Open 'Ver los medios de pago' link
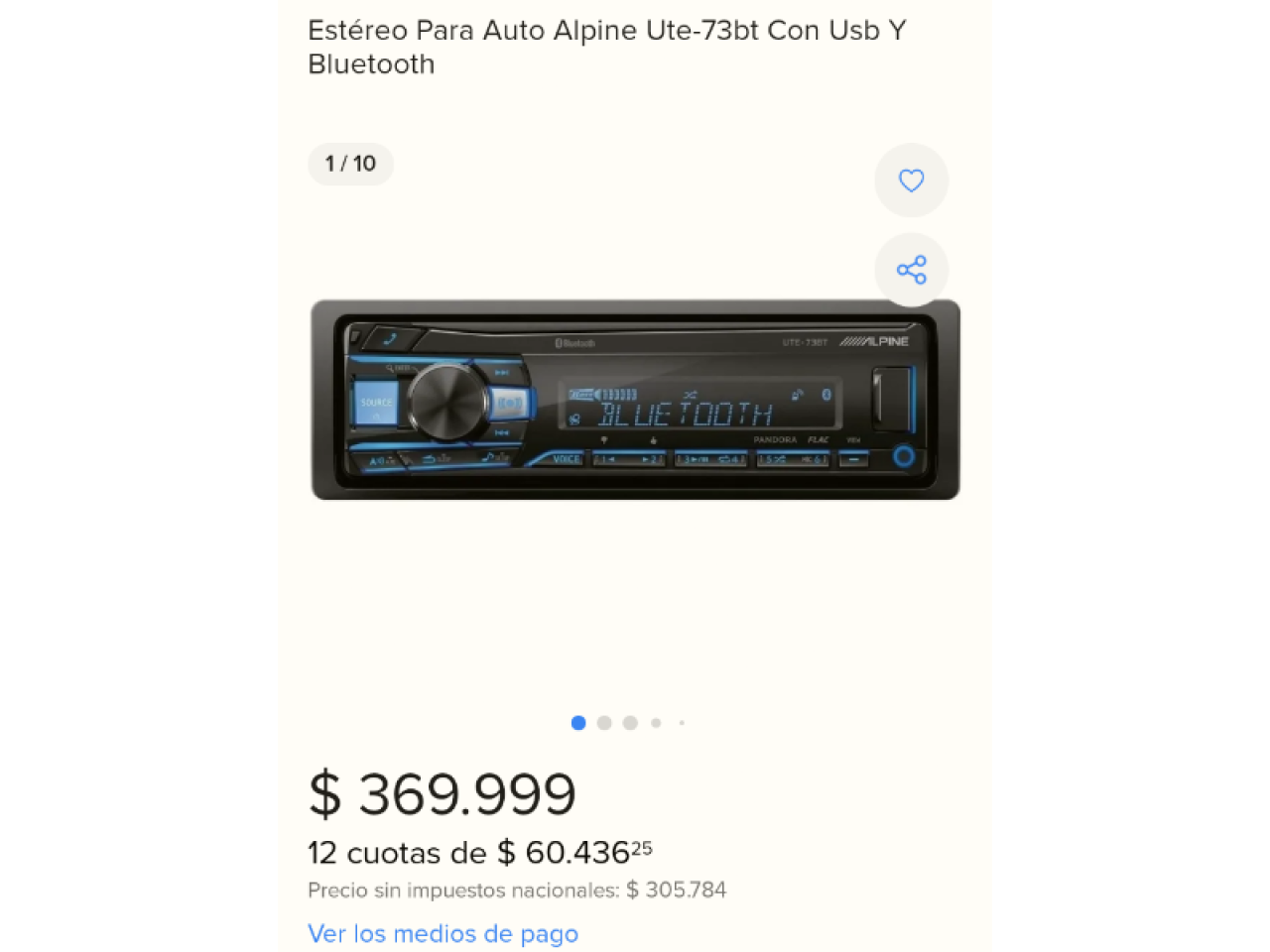 click(x=443, y=933)
